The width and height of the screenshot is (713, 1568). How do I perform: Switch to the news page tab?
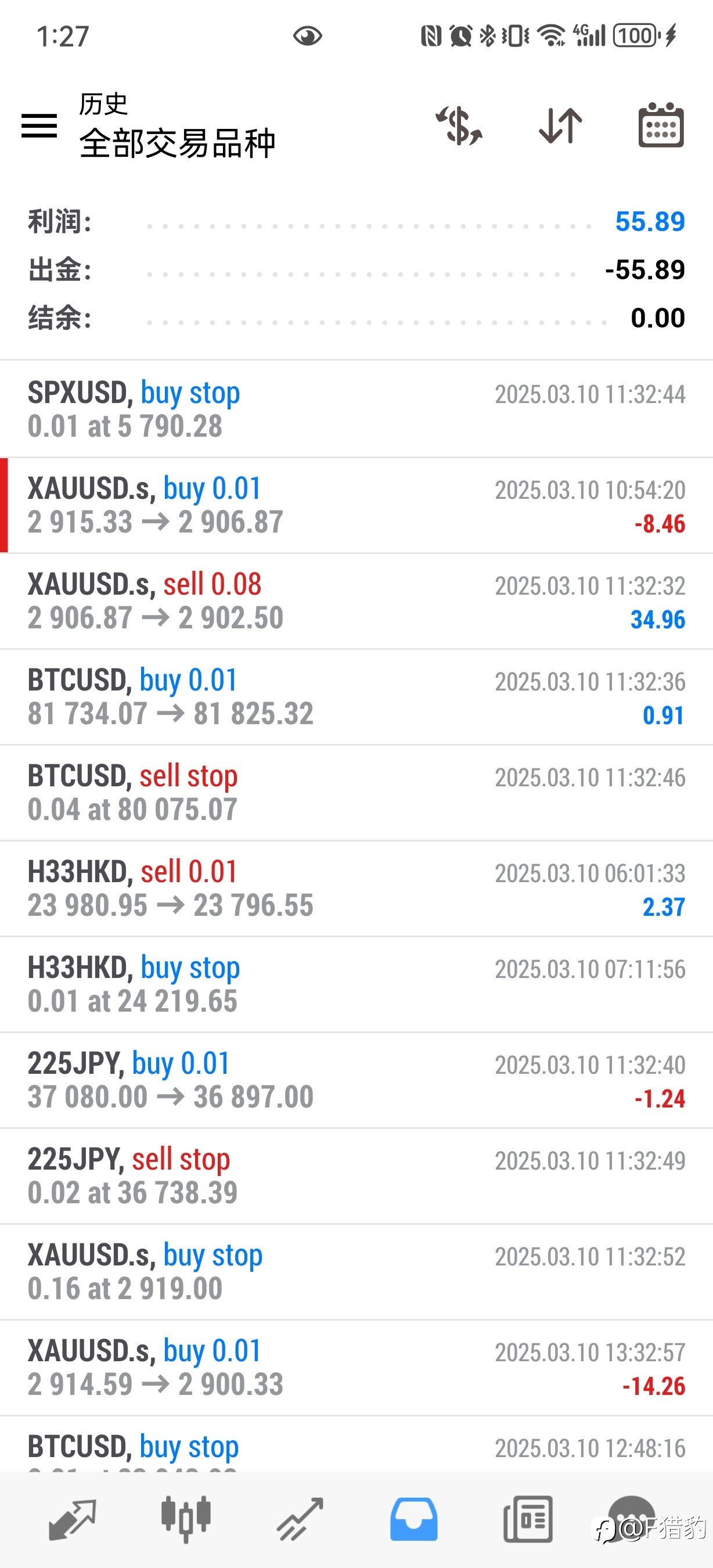(528, 1519)
